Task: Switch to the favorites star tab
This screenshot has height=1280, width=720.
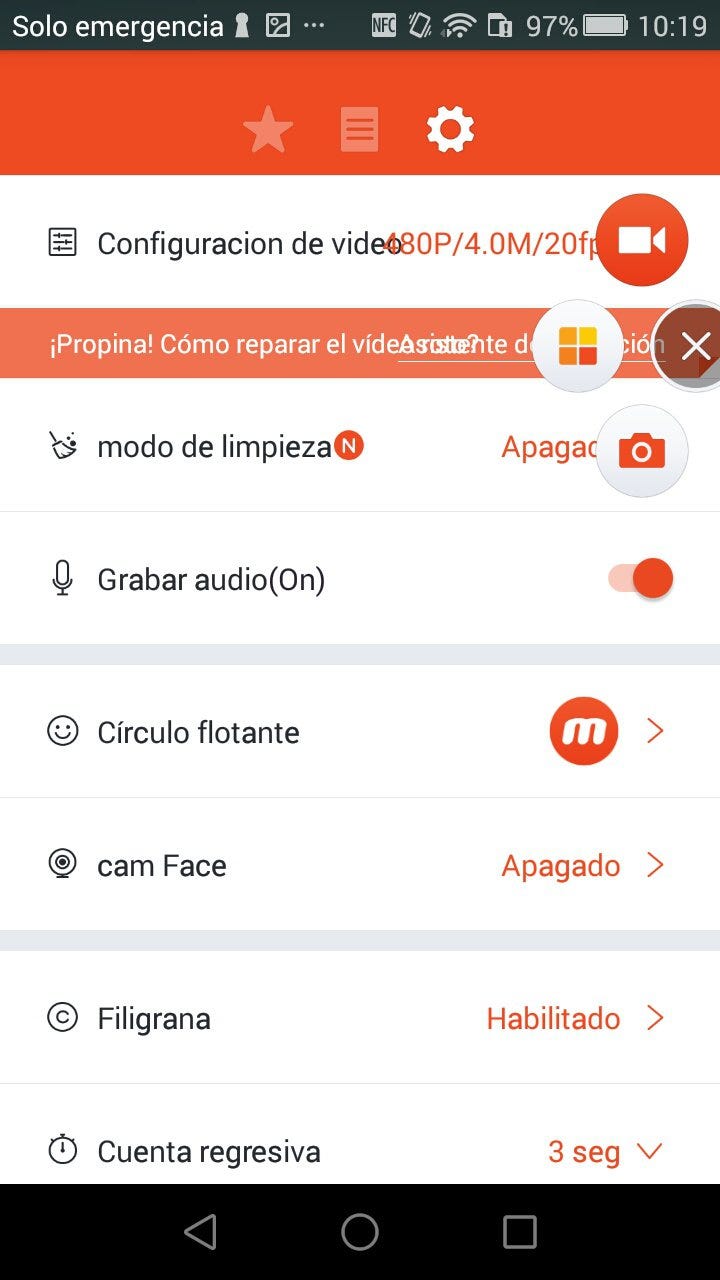Action: point(268,131)
